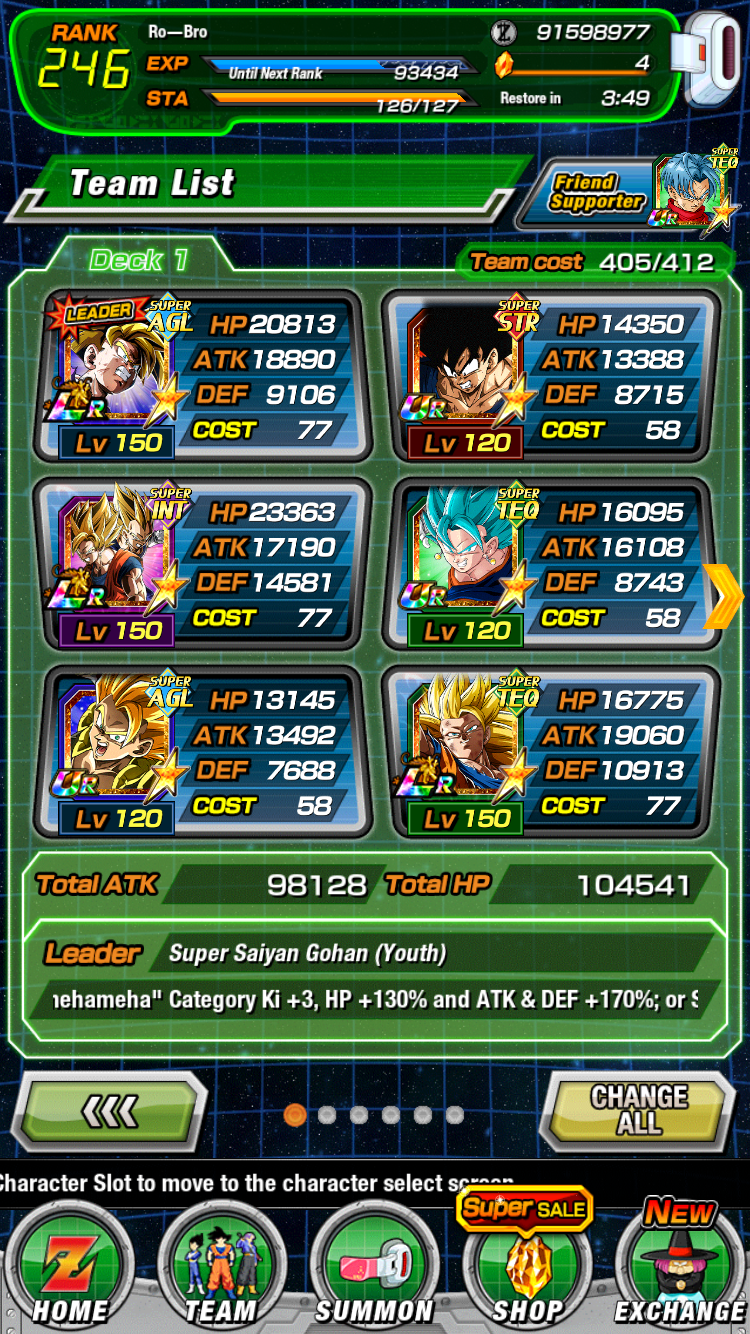Select the leader card with ATK 18890

click(x=203, y=375)
